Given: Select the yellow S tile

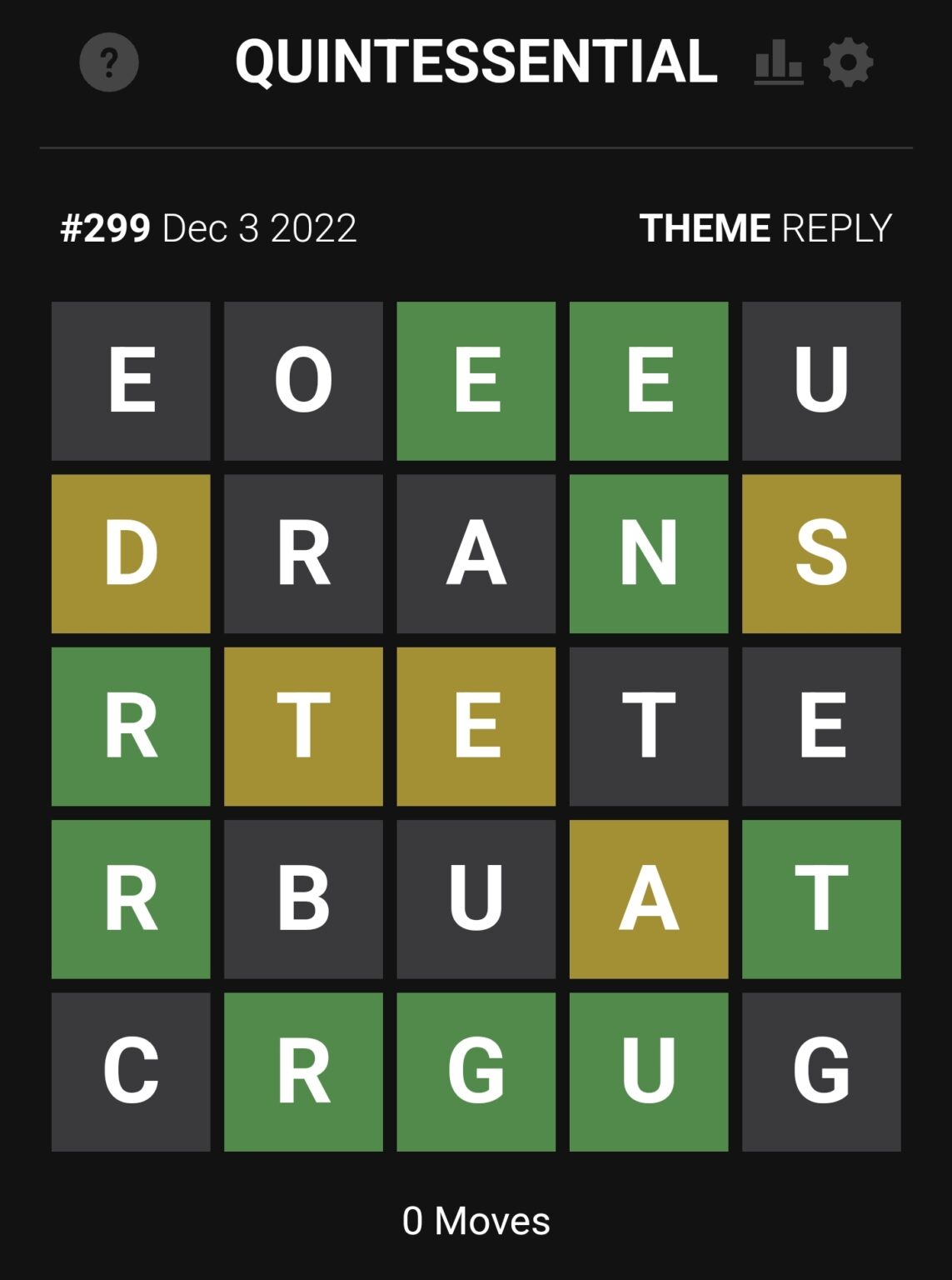Looking at the screenshot, I should [820, 552].
